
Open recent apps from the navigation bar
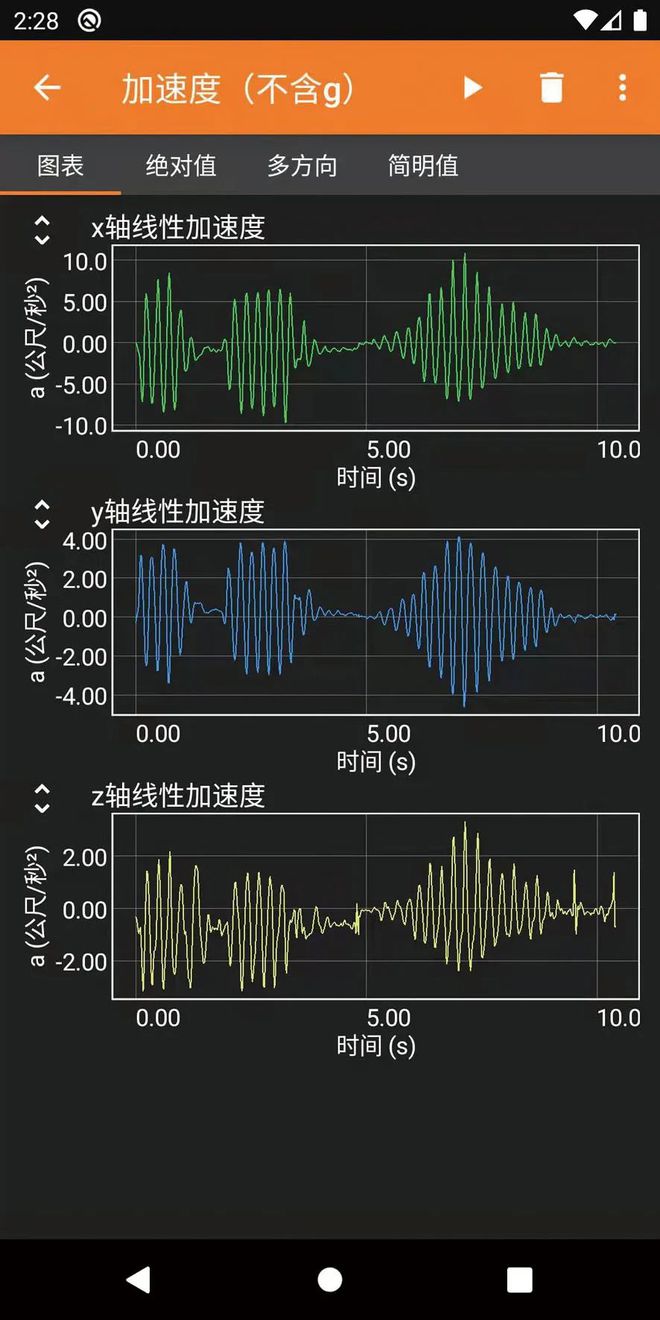(519, 1279)
